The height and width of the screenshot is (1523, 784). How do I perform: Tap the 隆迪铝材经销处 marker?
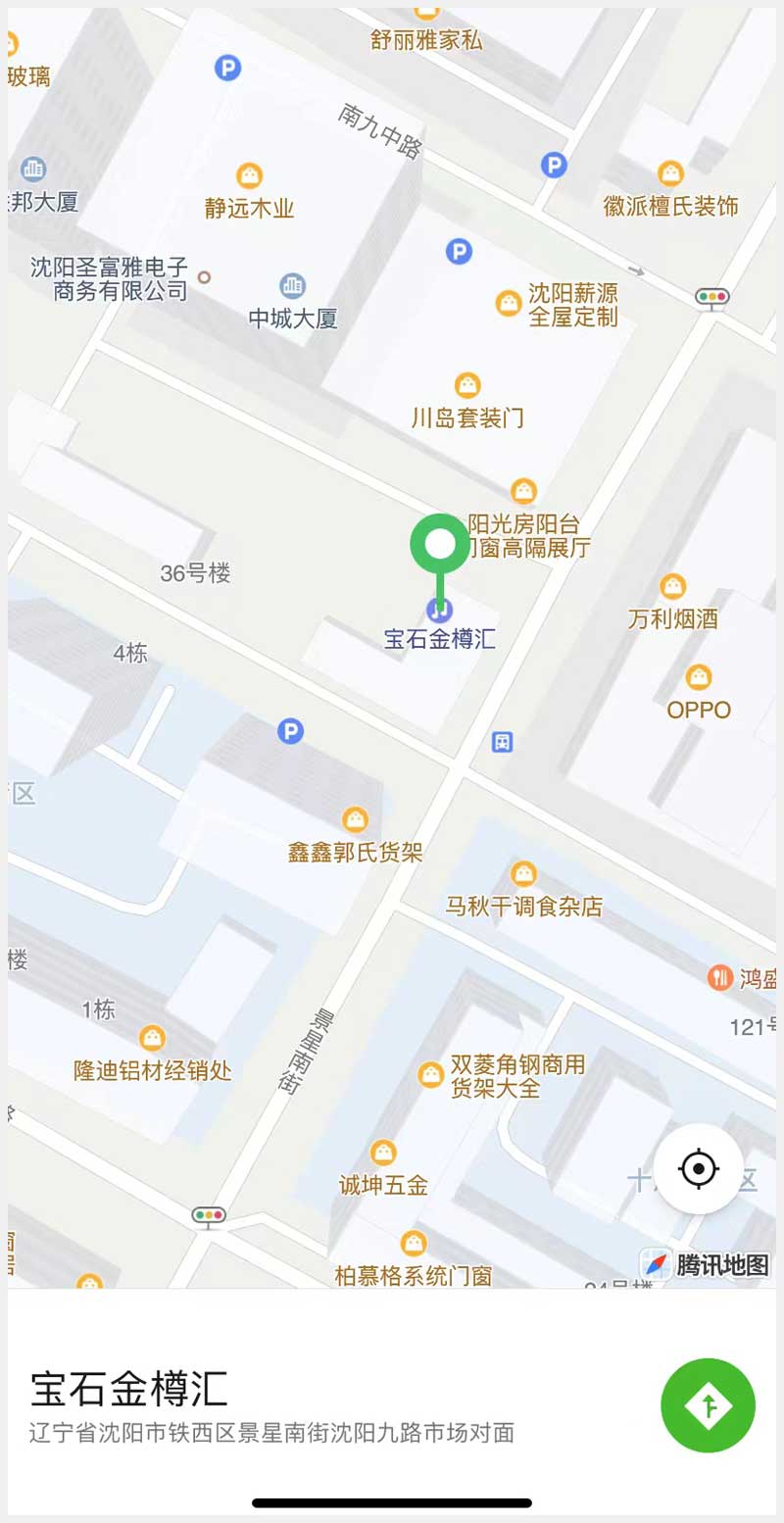click(152, 1037)
